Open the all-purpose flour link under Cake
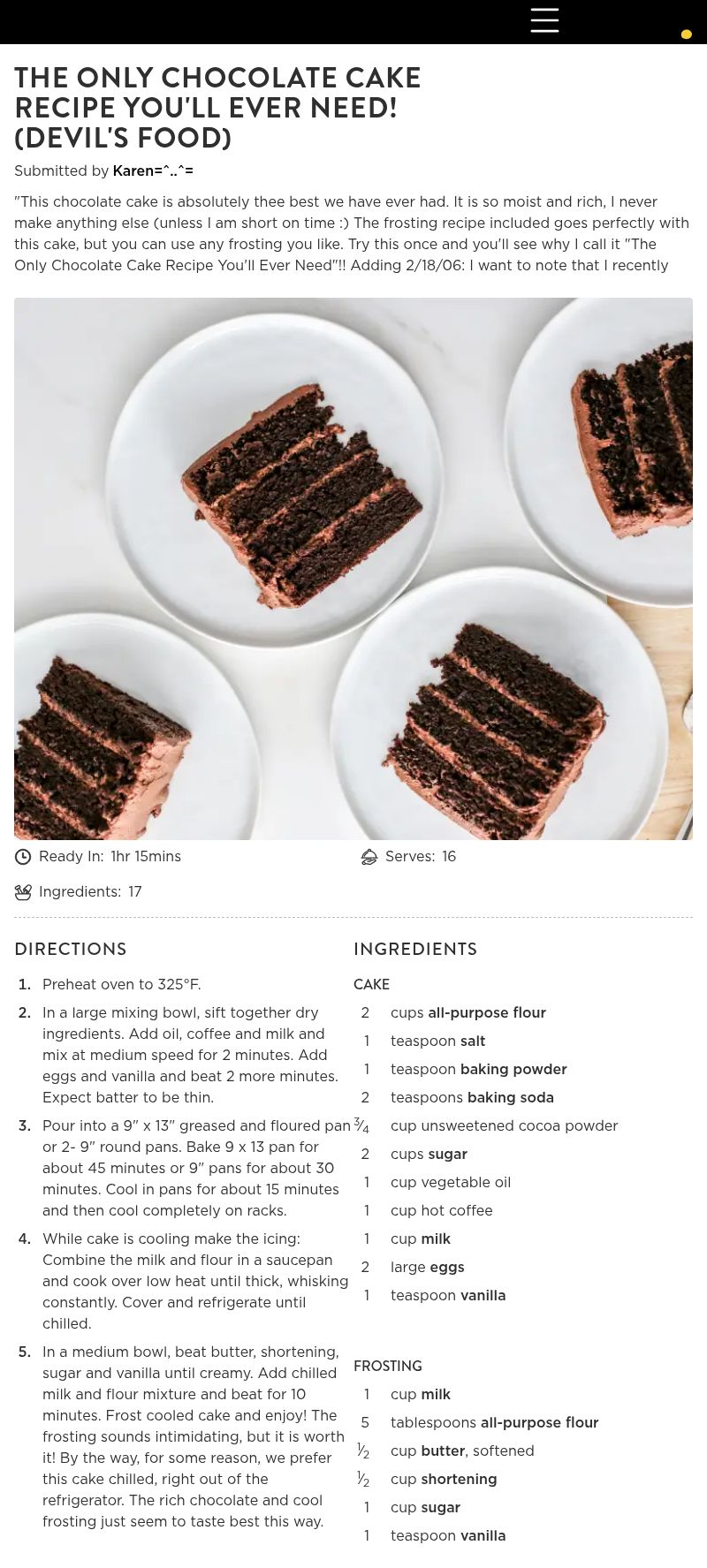The height and width of the screenshot is (1568, 707). (487, 1012)
